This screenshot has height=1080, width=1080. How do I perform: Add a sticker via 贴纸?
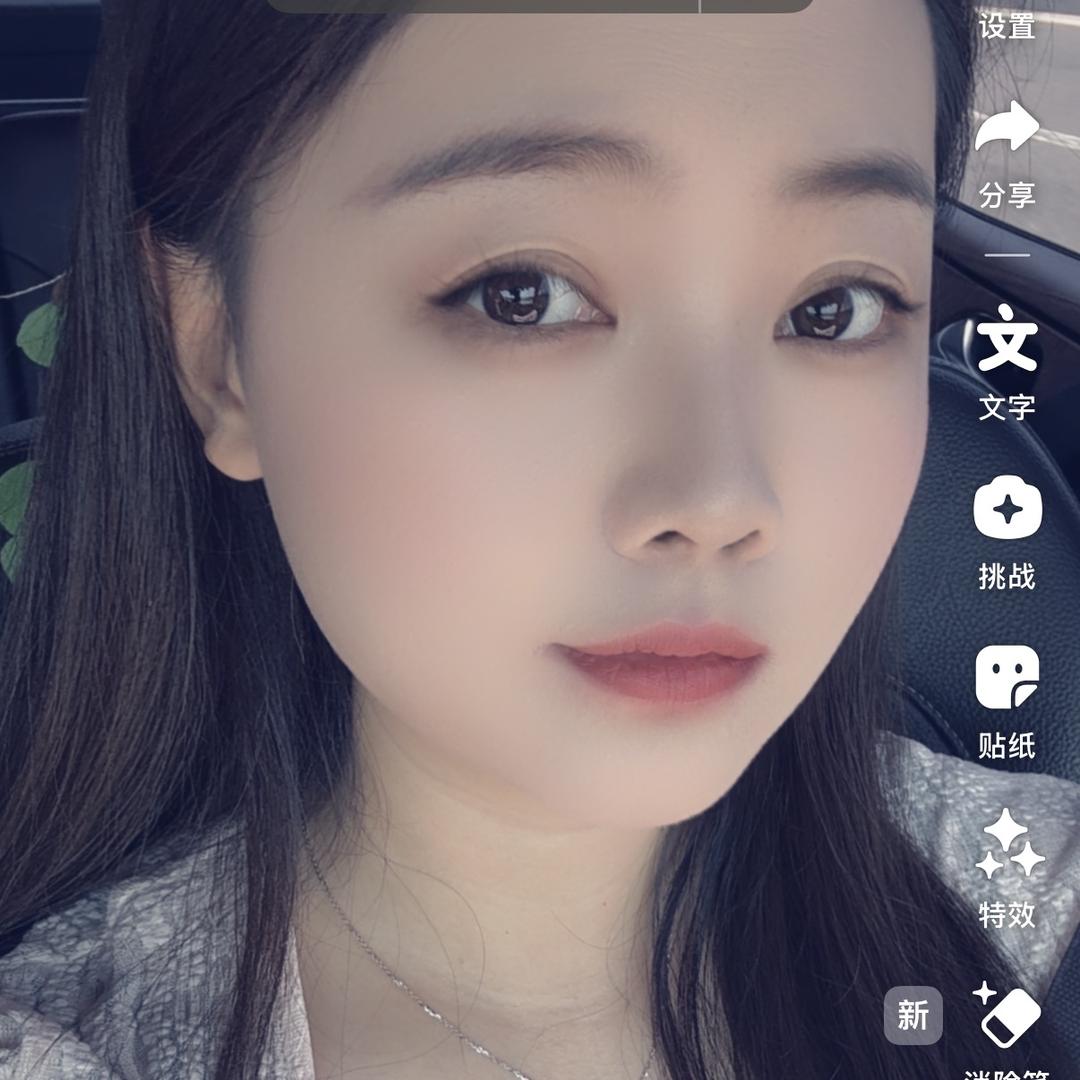[x=1007, y=702]
